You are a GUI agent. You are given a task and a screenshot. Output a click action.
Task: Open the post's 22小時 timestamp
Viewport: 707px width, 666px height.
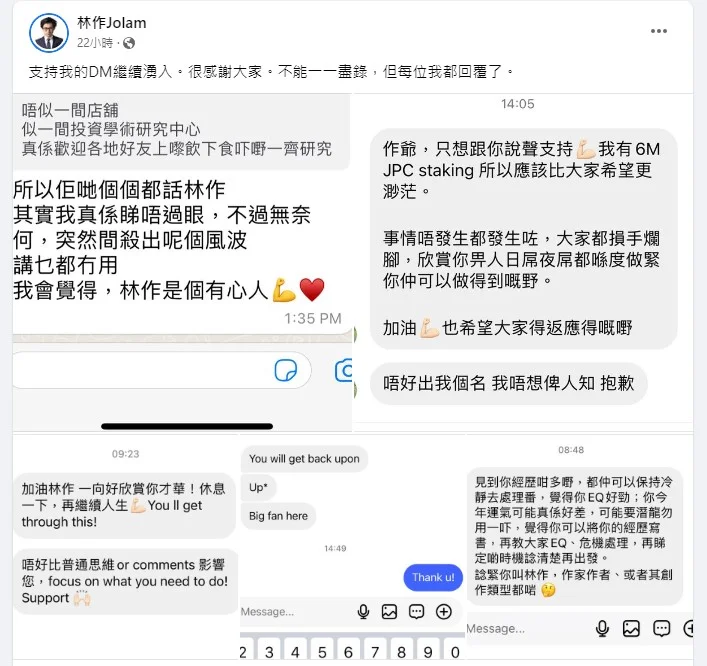point(96,42)
